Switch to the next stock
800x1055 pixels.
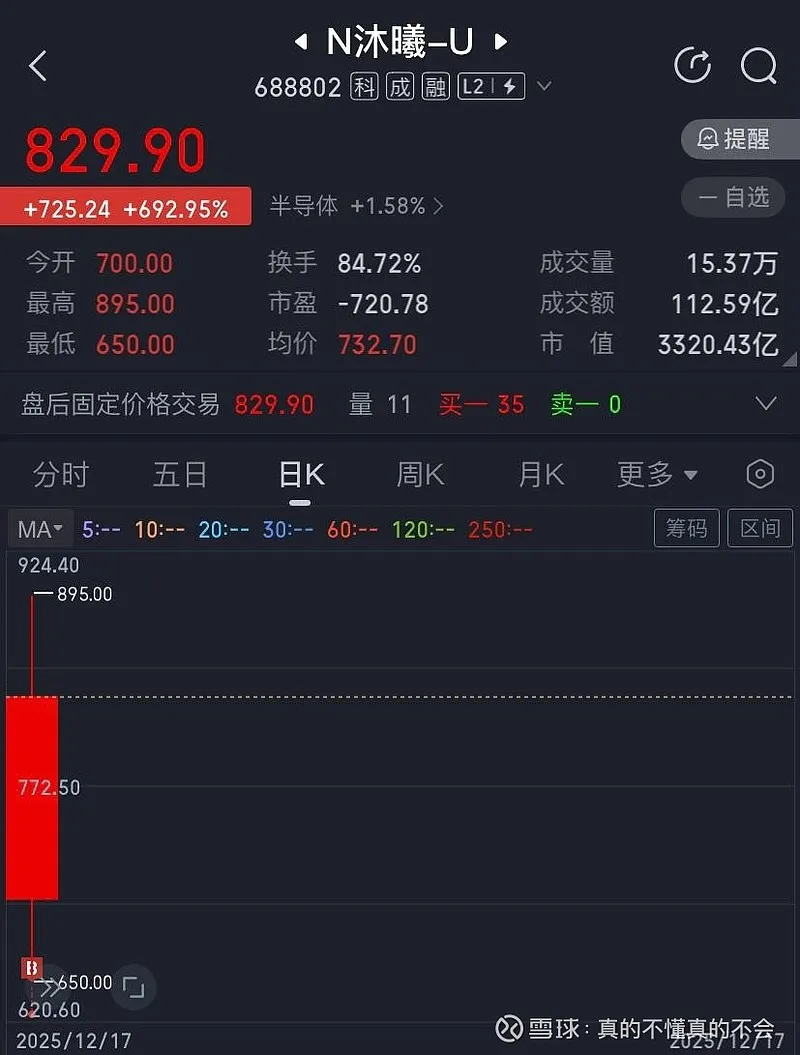click(501, 42)
